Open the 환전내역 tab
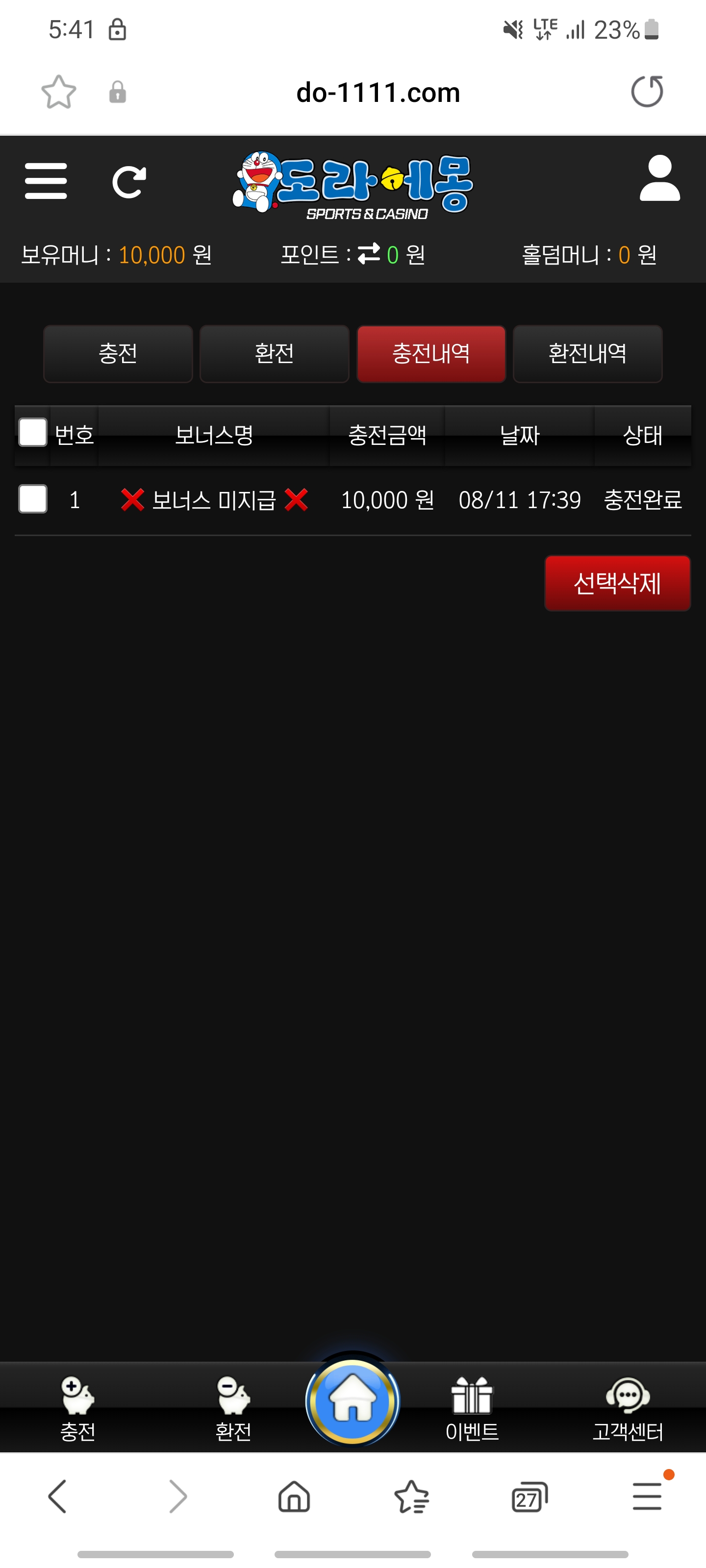This screenshot has height=1568, width=706. point(587,354)
